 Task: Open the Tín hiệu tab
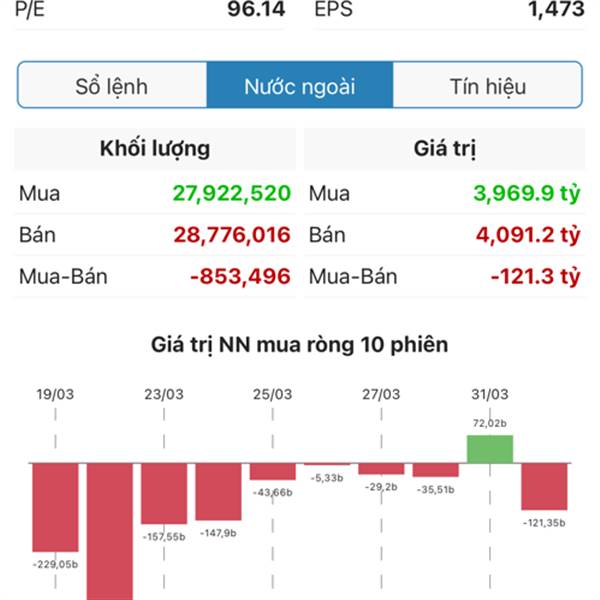tap(487, 86)
